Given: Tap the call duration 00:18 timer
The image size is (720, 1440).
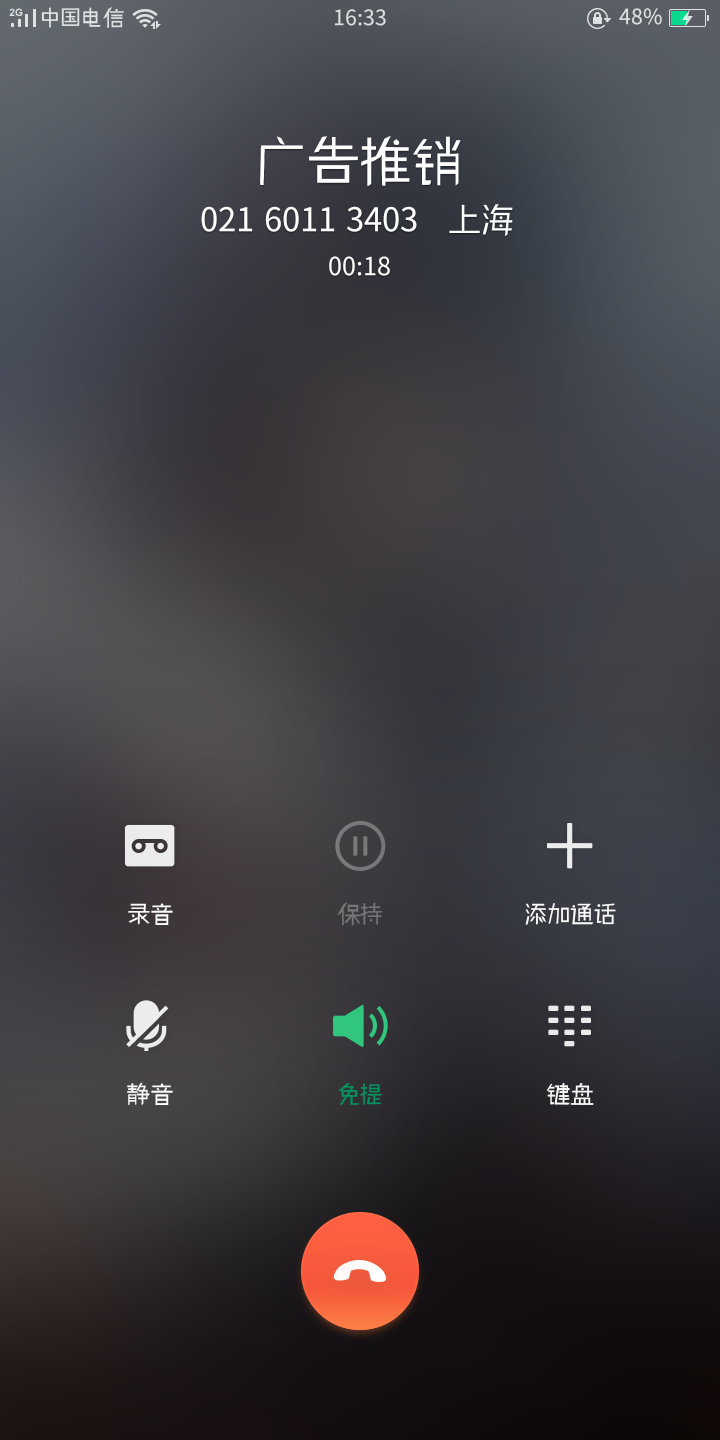Looking at the screenshot, I should 360,266.
